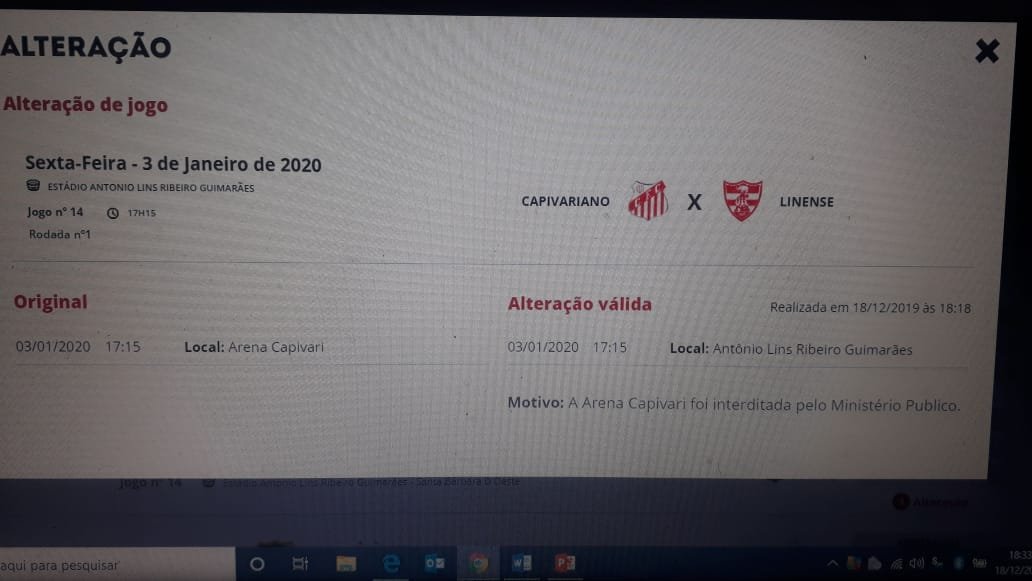
Task: Open Cortana circle icon in taskbar
Action: [x=257, y=564]
